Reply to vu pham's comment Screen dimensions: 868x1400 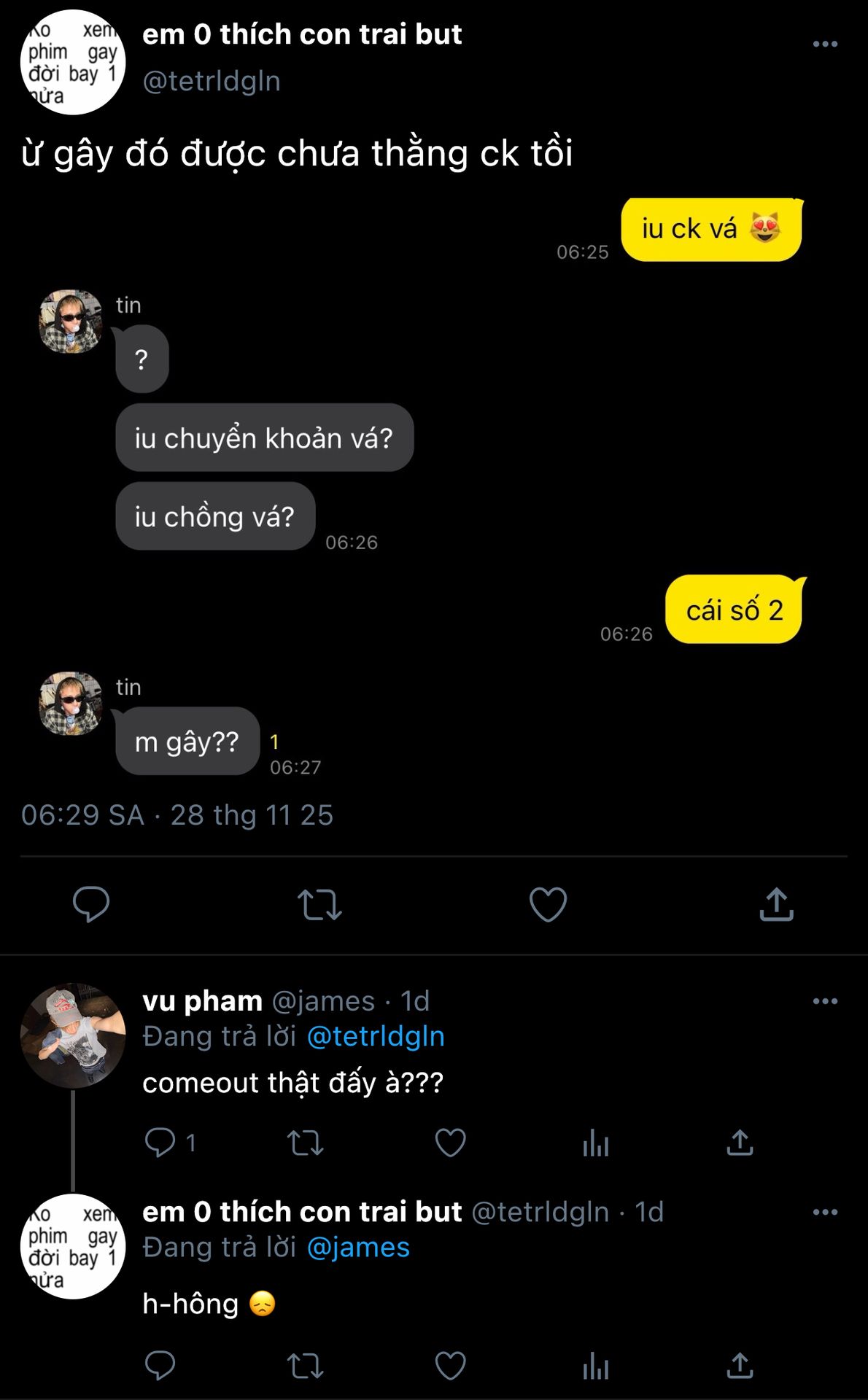click(x=160, y=1142)
